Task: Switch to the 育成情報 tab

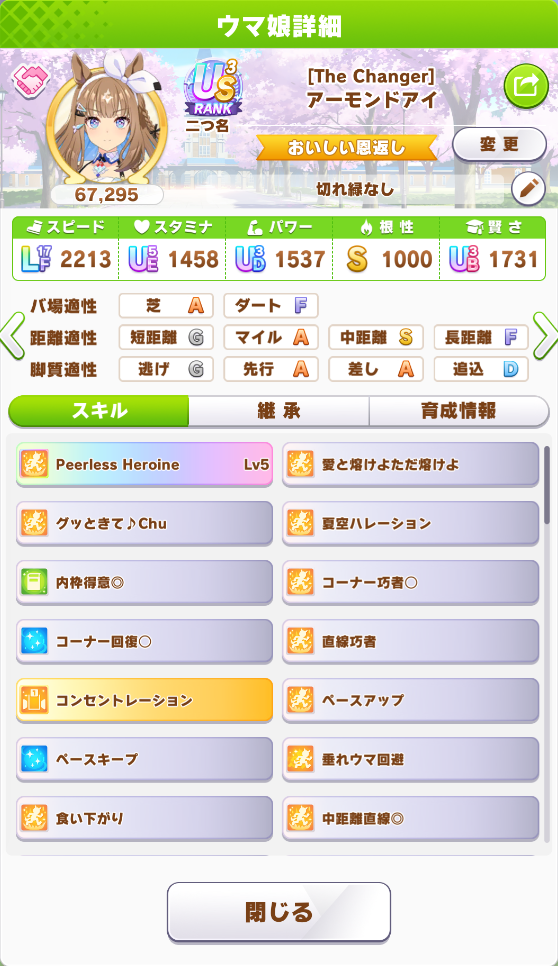Action: click(459, 411)
